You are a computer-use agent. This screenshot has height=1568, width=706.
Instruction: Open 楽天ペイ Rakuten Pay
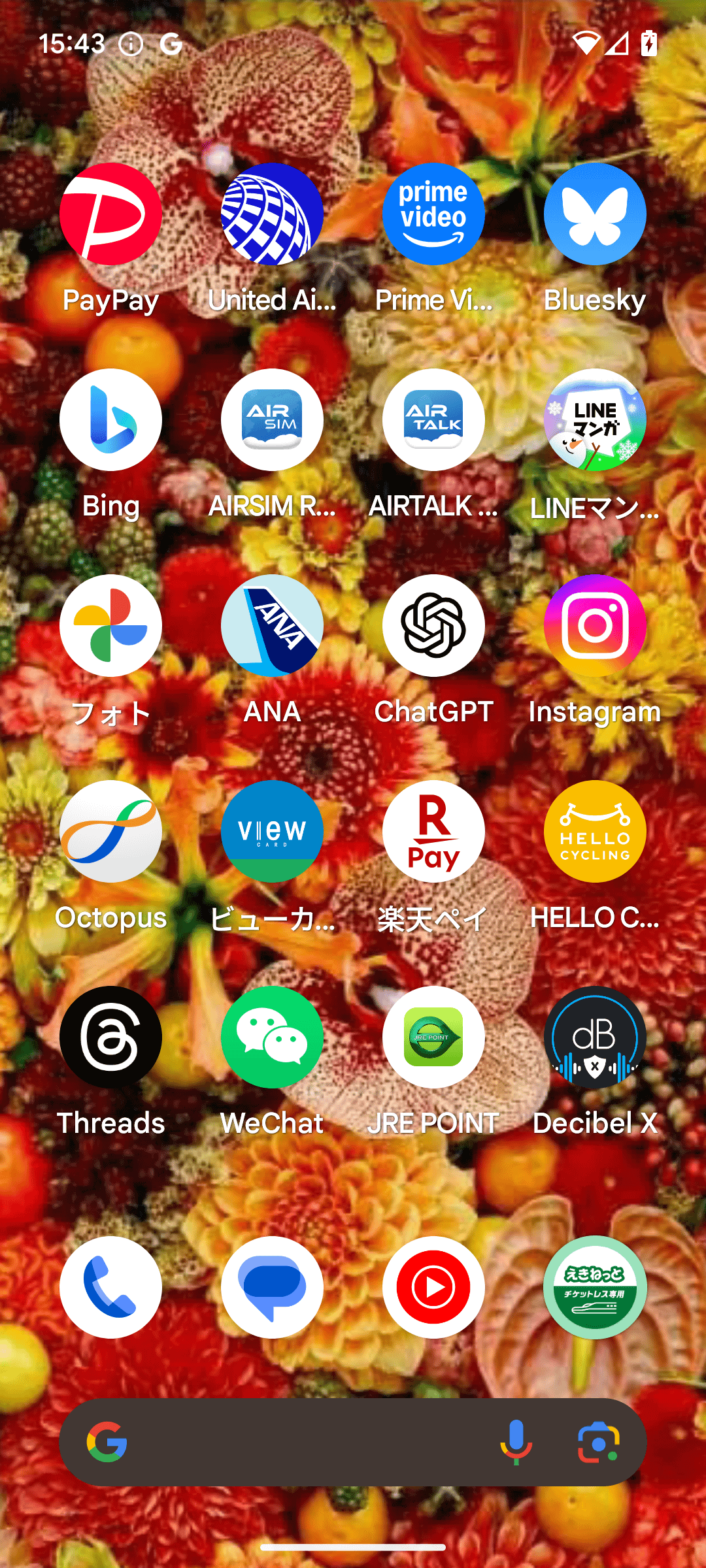[x=433, y=832]
